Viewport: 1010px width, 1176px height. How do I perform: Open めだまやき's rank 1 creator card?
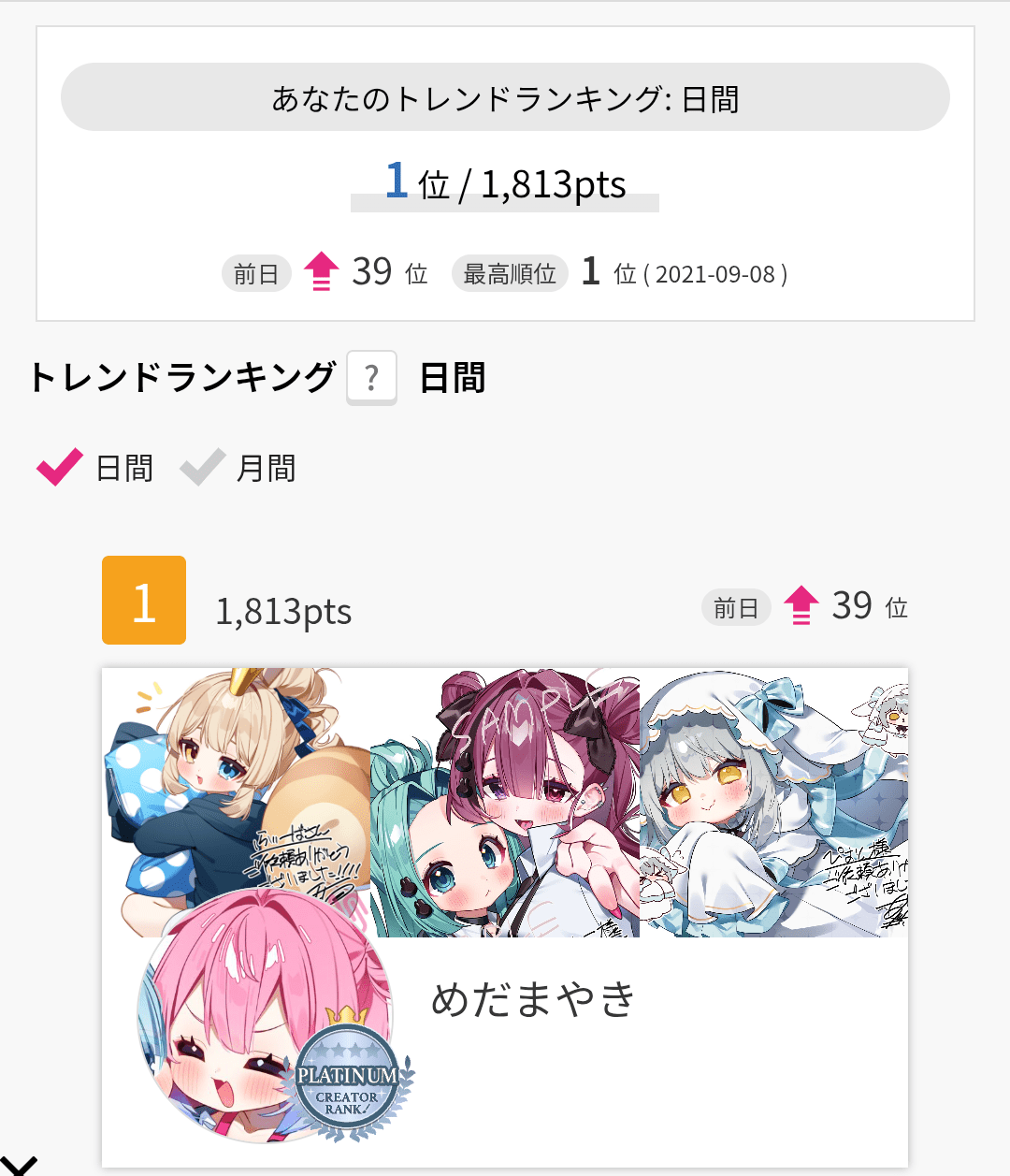click(533, 999)
